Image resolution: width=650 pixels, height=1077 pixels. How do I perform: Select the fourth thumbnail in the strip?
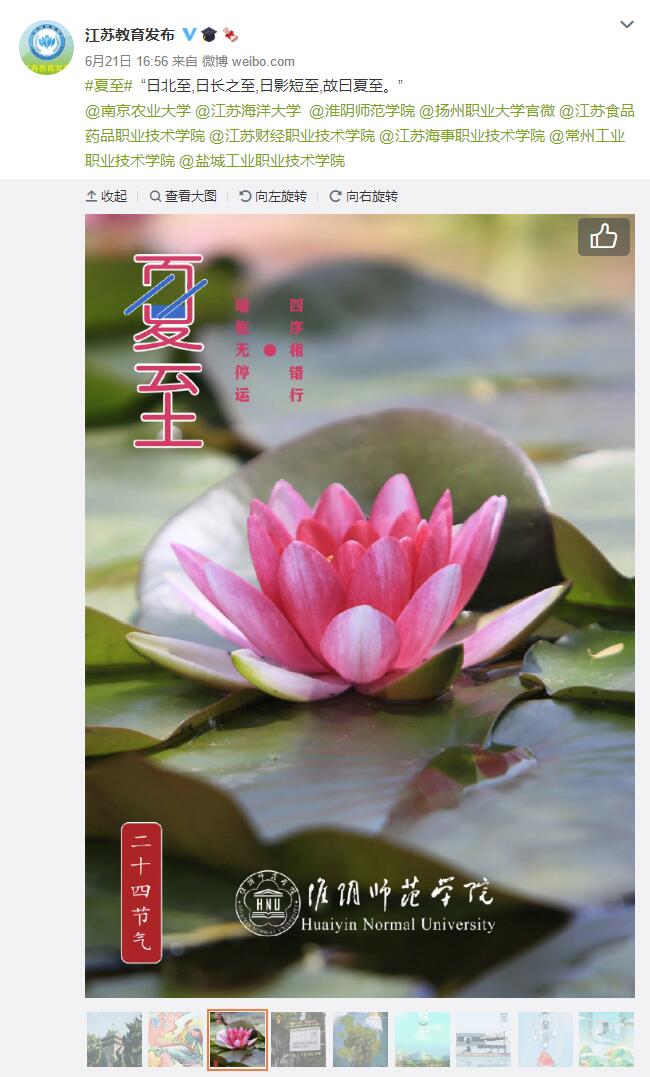coord(298,1039)
